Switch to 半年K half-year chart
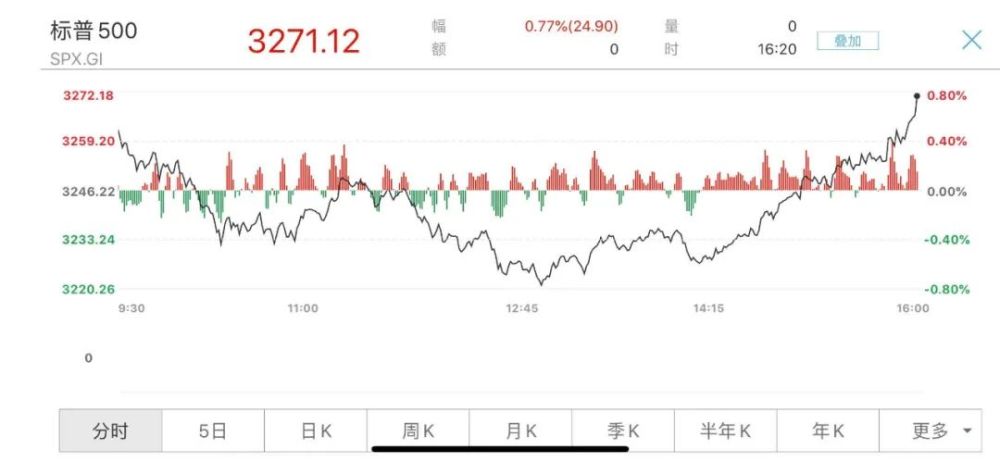Screen dimensions: 1000x462 tap(725, 431)
